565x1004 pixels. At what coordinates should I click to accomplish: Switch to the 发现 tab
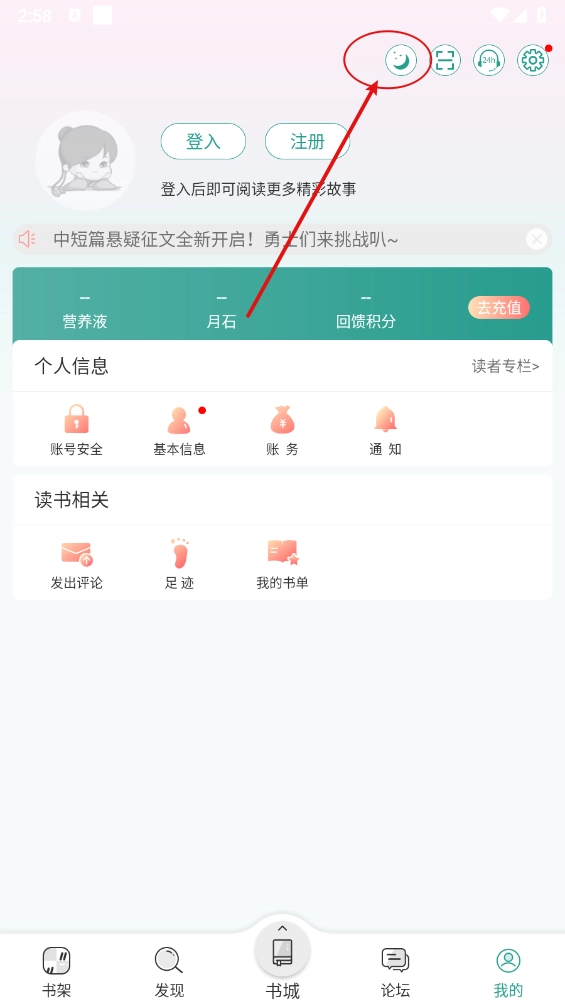[169, 972]
